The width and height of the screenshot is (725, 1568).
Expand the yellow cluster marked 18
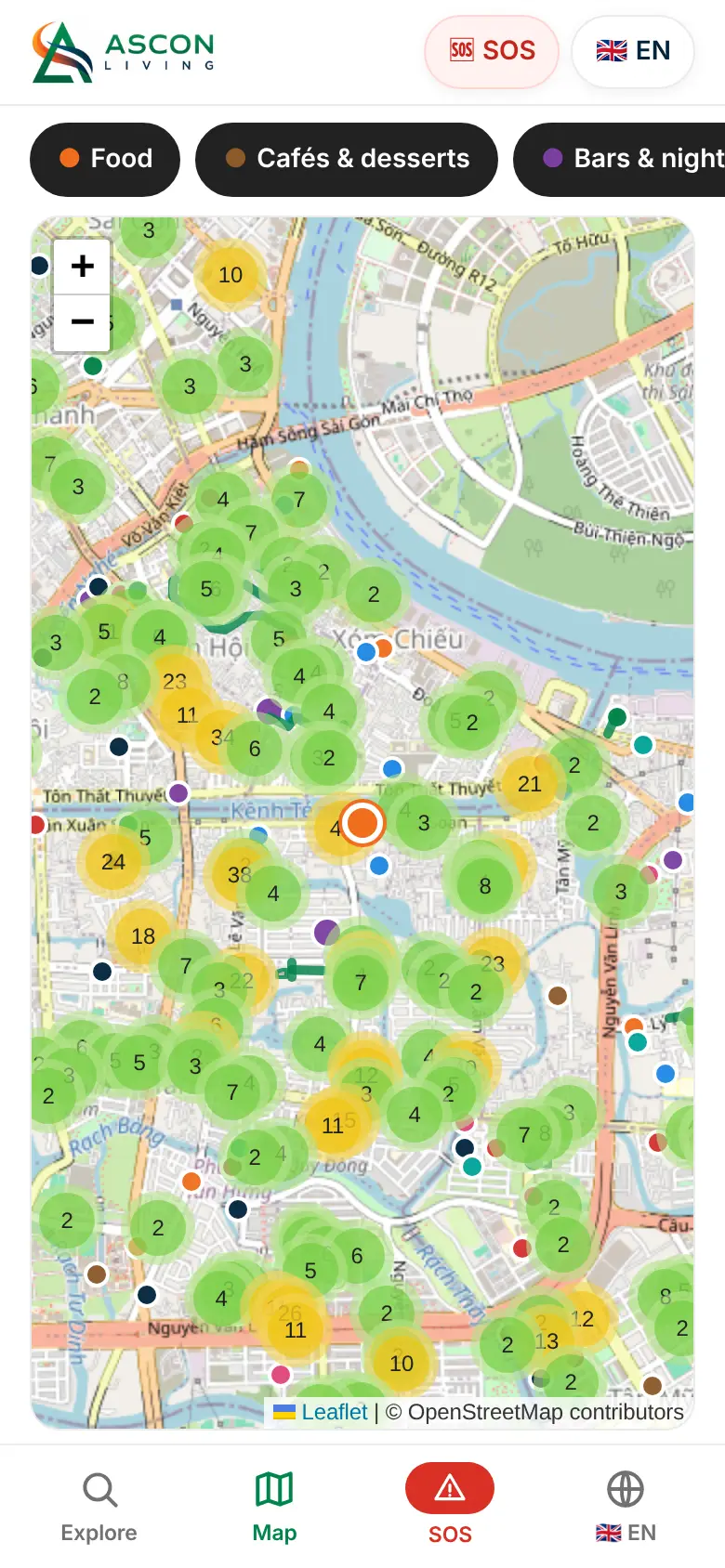(x=143, y=936)
